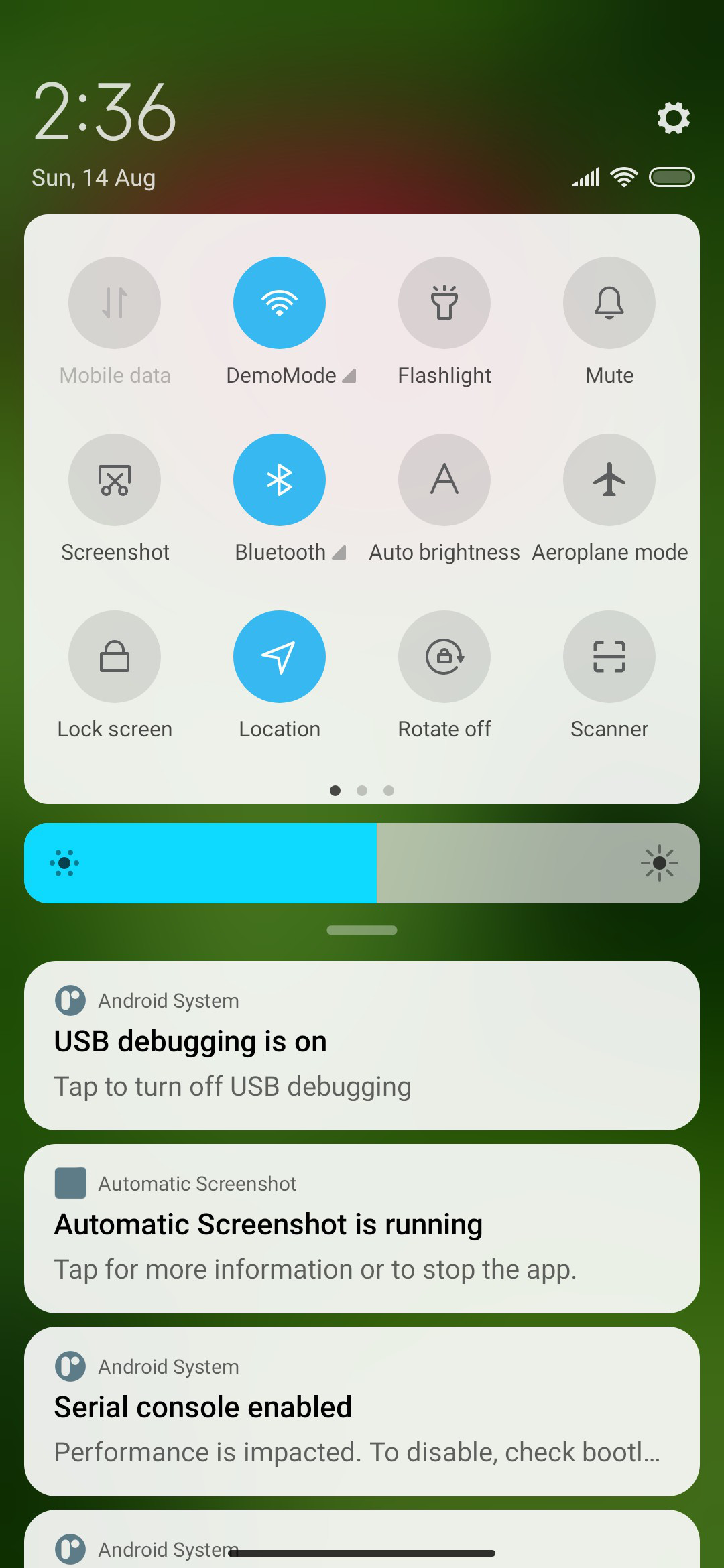This screenshot has height=1568, width=724.
Task: Switch on Aeroplane mode
Action: click(609, 480)
